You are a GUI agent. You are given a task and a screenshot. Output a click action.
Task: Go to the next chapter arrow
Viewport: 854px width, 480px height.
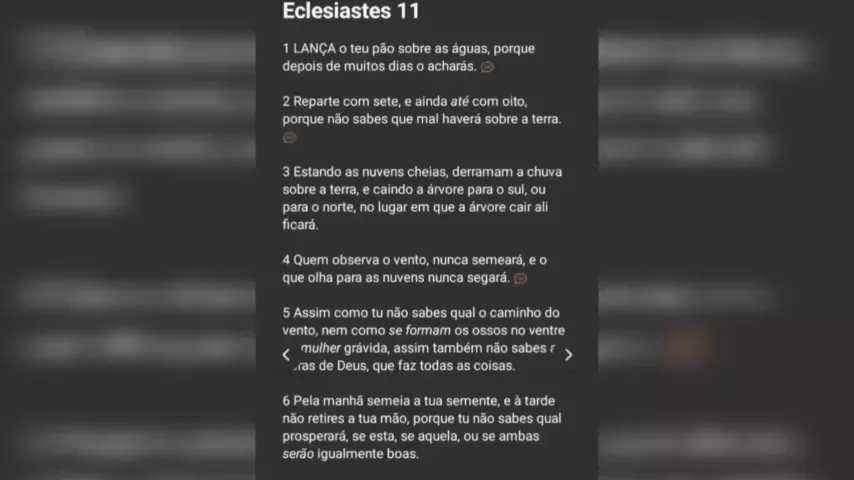click(568, 354)
